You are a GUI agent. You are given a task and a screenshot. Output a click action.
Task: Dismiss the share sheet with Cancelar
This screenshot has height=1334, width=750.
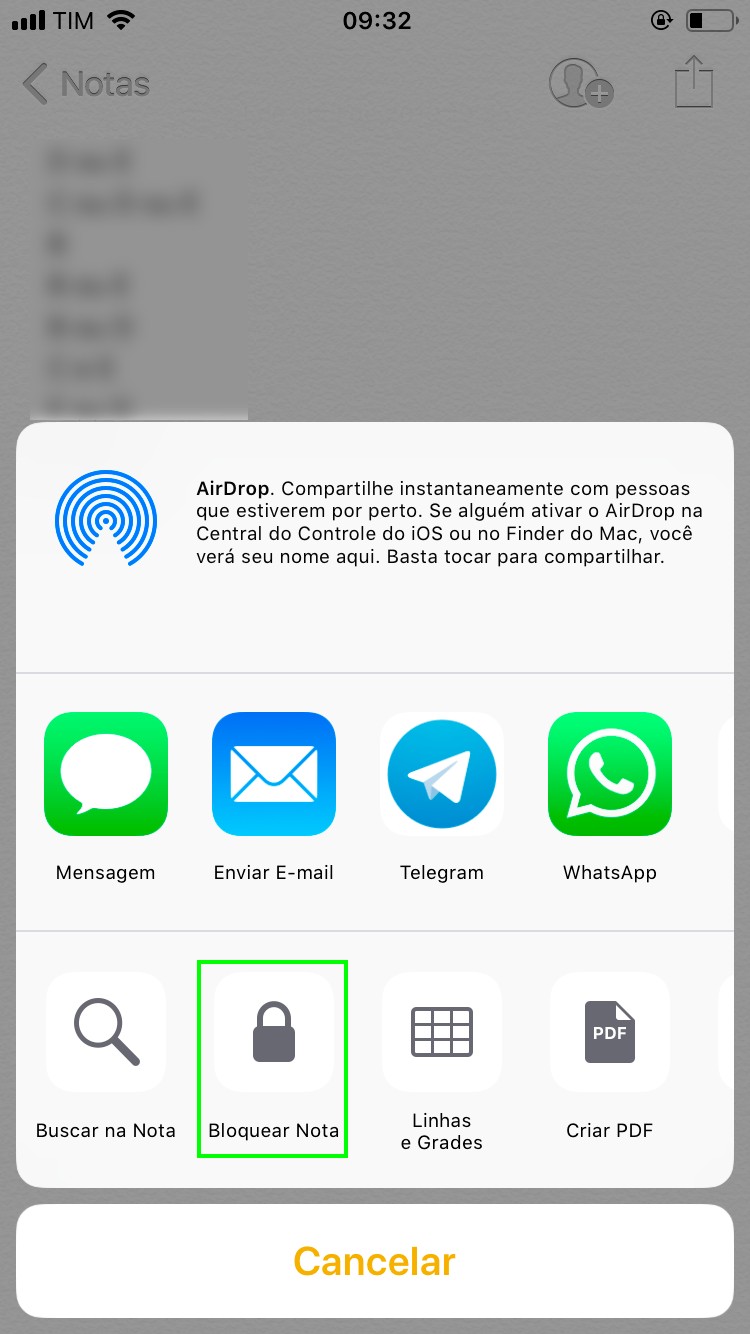(x=375, y=1261)
